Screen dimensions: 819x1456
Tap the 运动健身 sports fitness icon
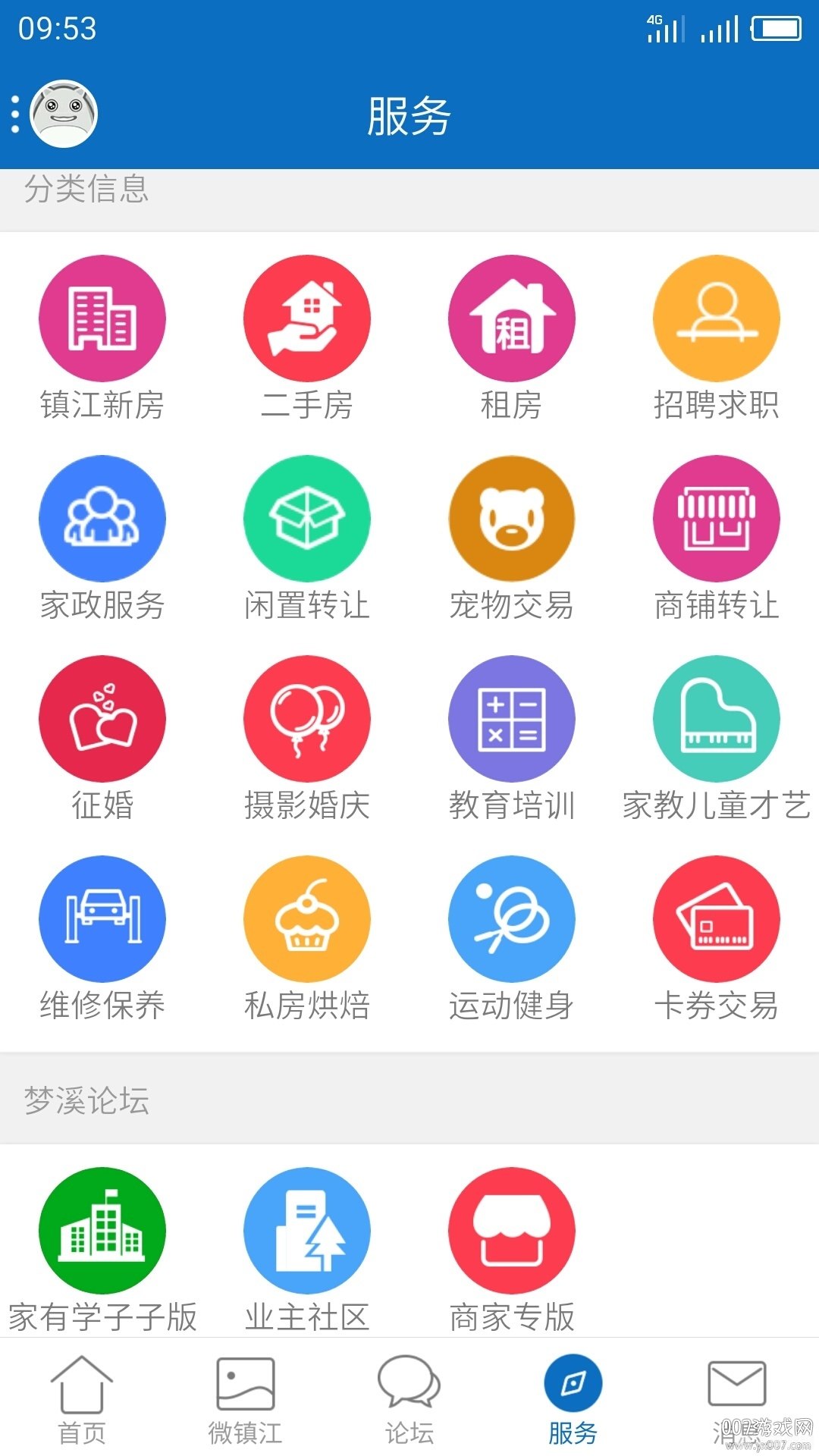click(x=512, y=918)
